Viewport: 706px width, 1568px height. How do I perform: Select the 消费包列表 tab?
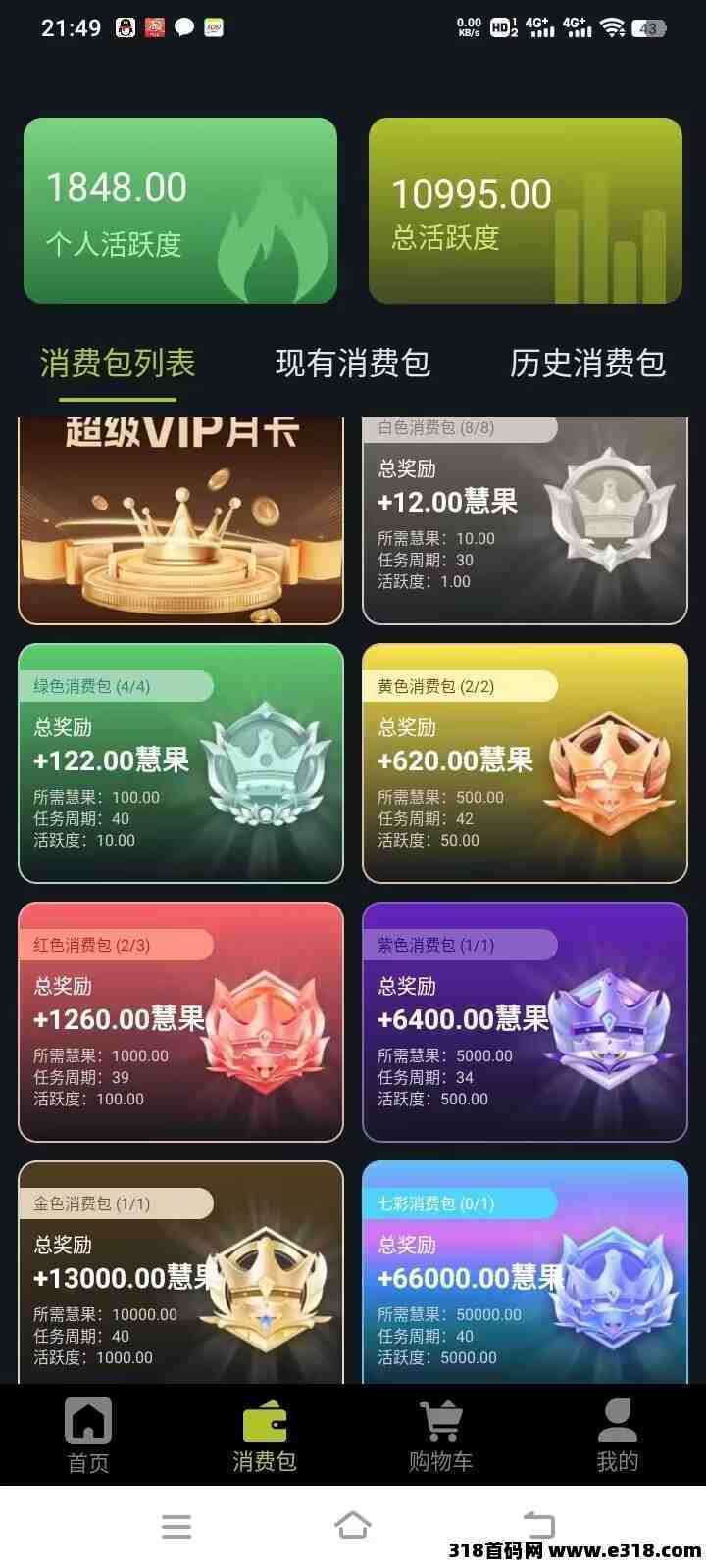pos(118,364)
